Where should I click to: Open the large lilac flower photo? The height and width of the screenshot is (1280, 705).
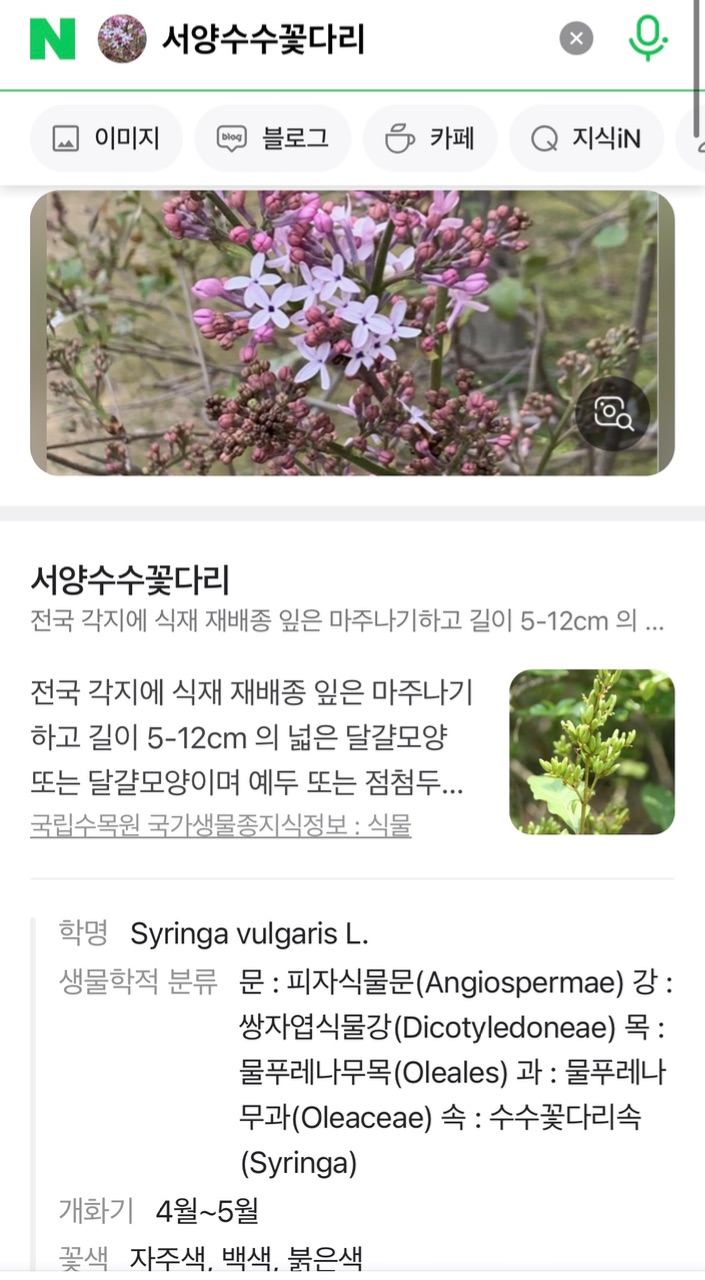[352, 332]
